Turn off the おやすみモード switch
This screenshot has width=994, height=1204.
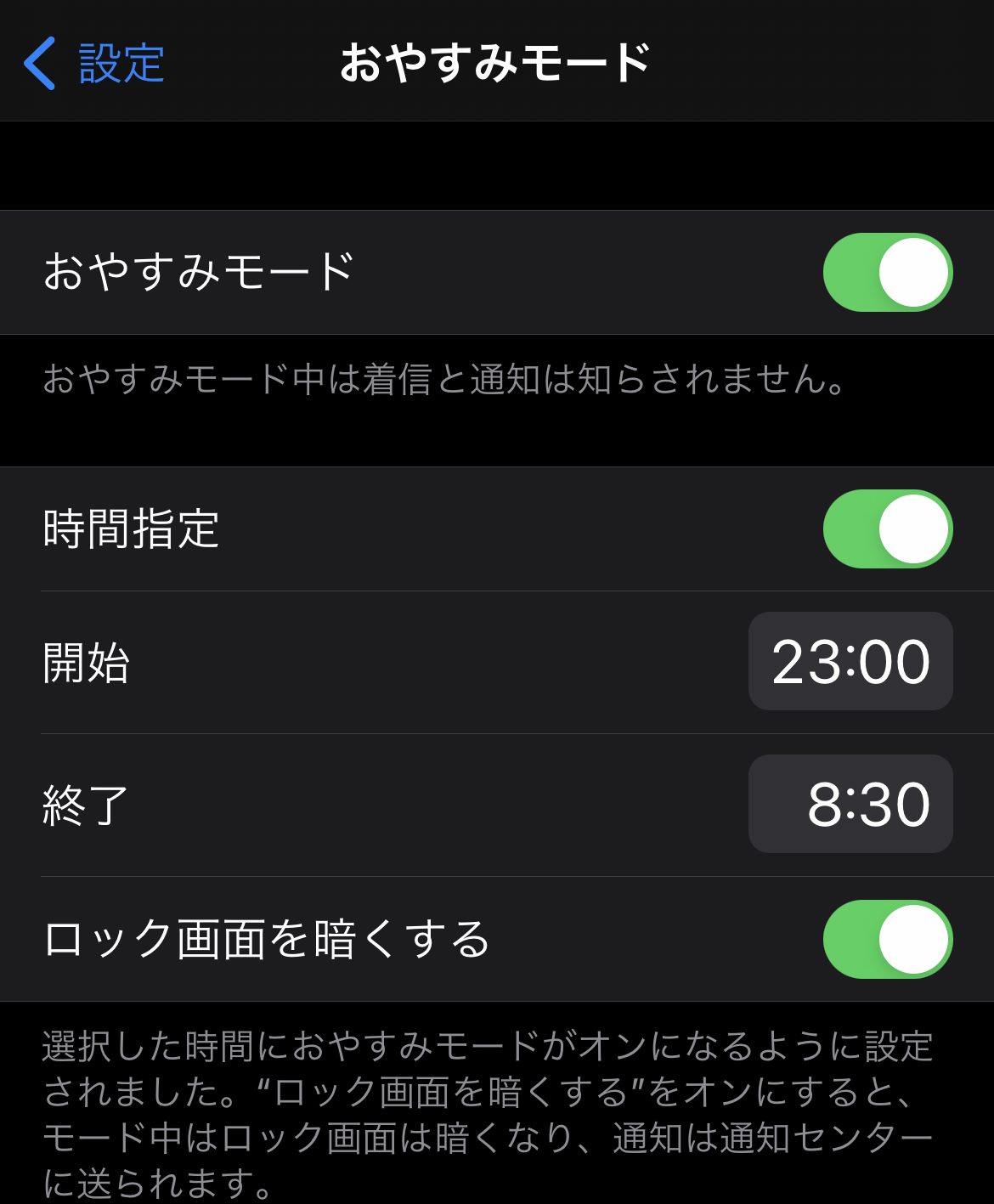click(x=887, y=272)
